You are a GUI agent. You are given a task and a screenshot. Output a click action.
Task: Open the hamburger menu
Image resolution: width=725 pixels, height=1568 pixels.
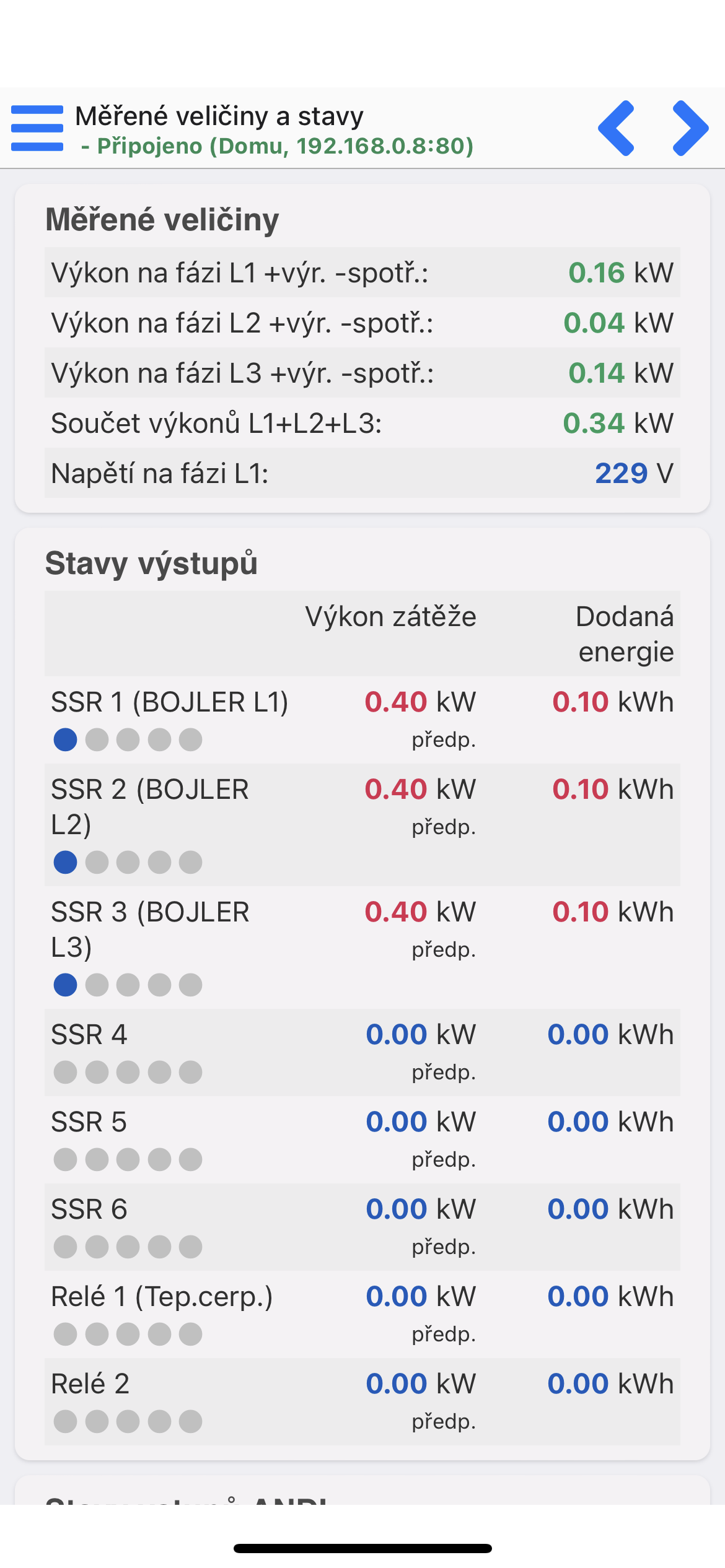37,128
